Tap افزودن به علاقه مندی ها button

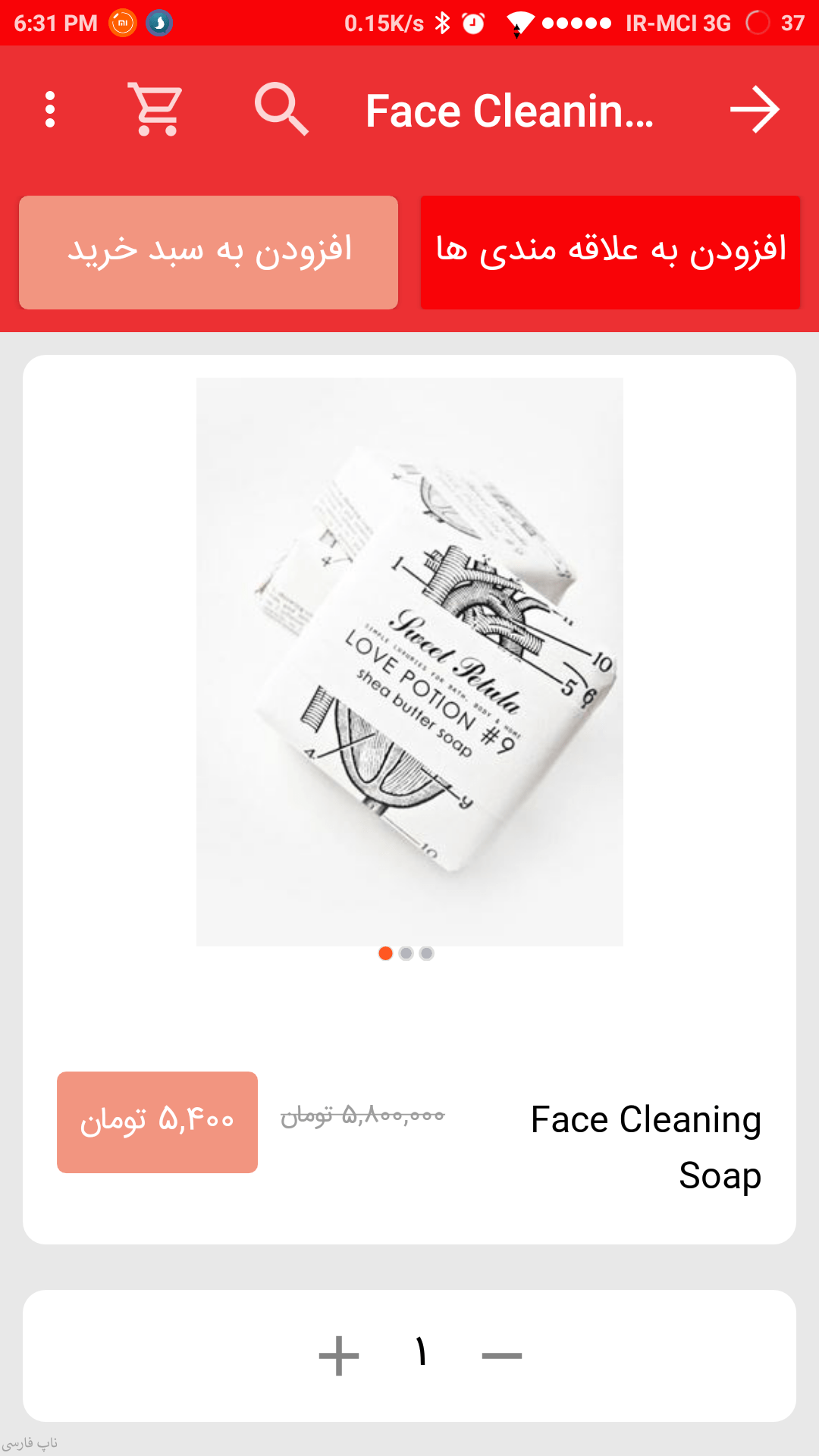click(610, 253)
